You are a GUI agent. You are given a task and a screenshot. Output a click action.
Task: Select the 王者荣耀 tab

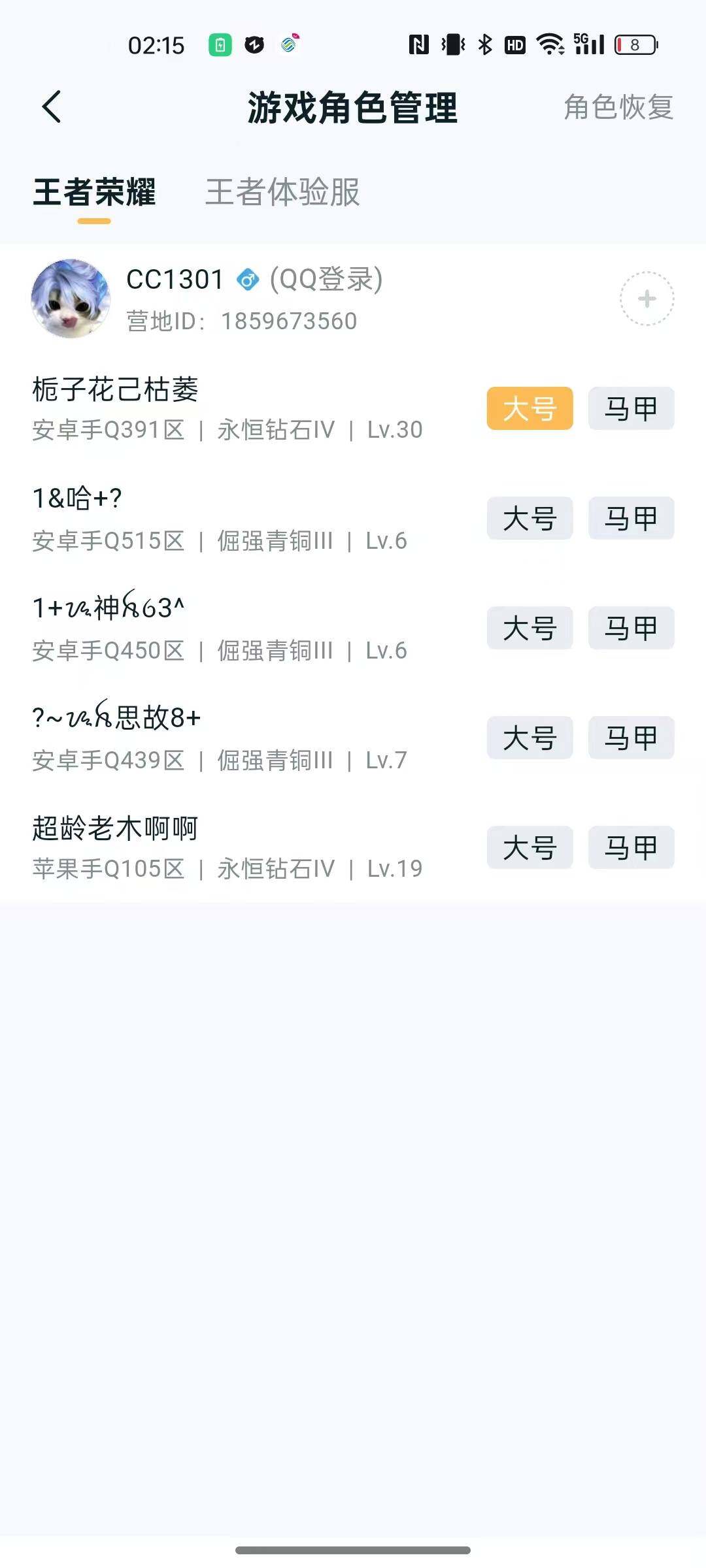coord(94,193)
